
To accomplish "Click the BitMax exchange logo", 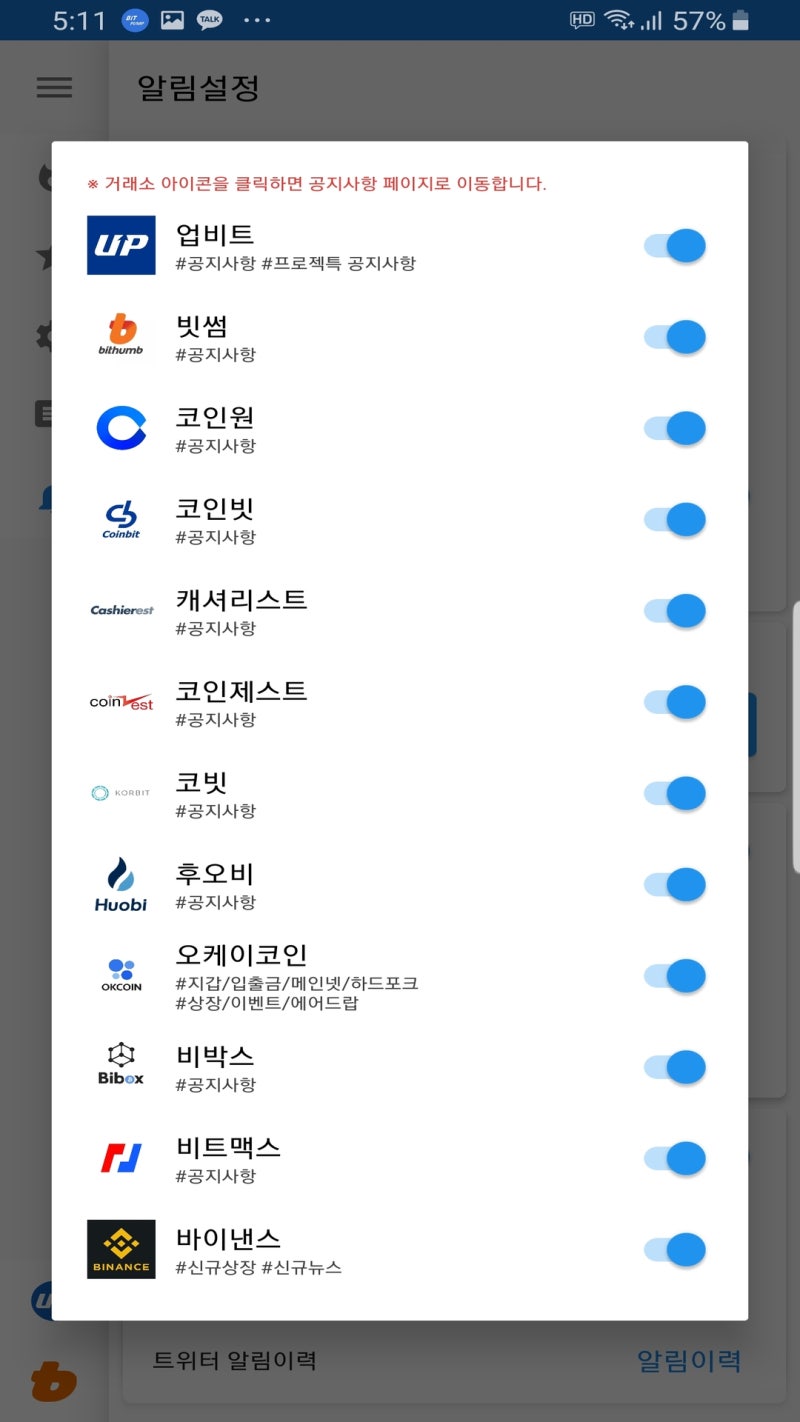I will [120, 1157].
